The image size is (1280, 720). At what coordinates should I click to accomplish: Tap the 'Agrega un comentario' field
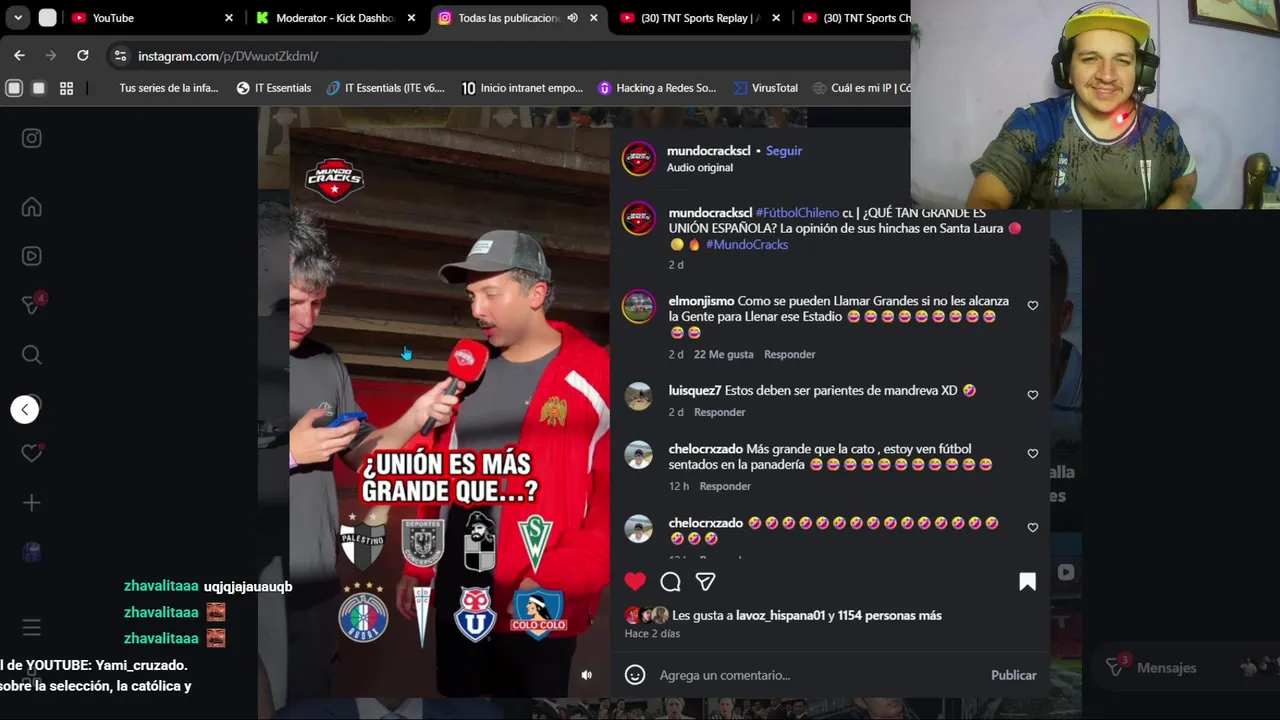(x=810, y=675)
